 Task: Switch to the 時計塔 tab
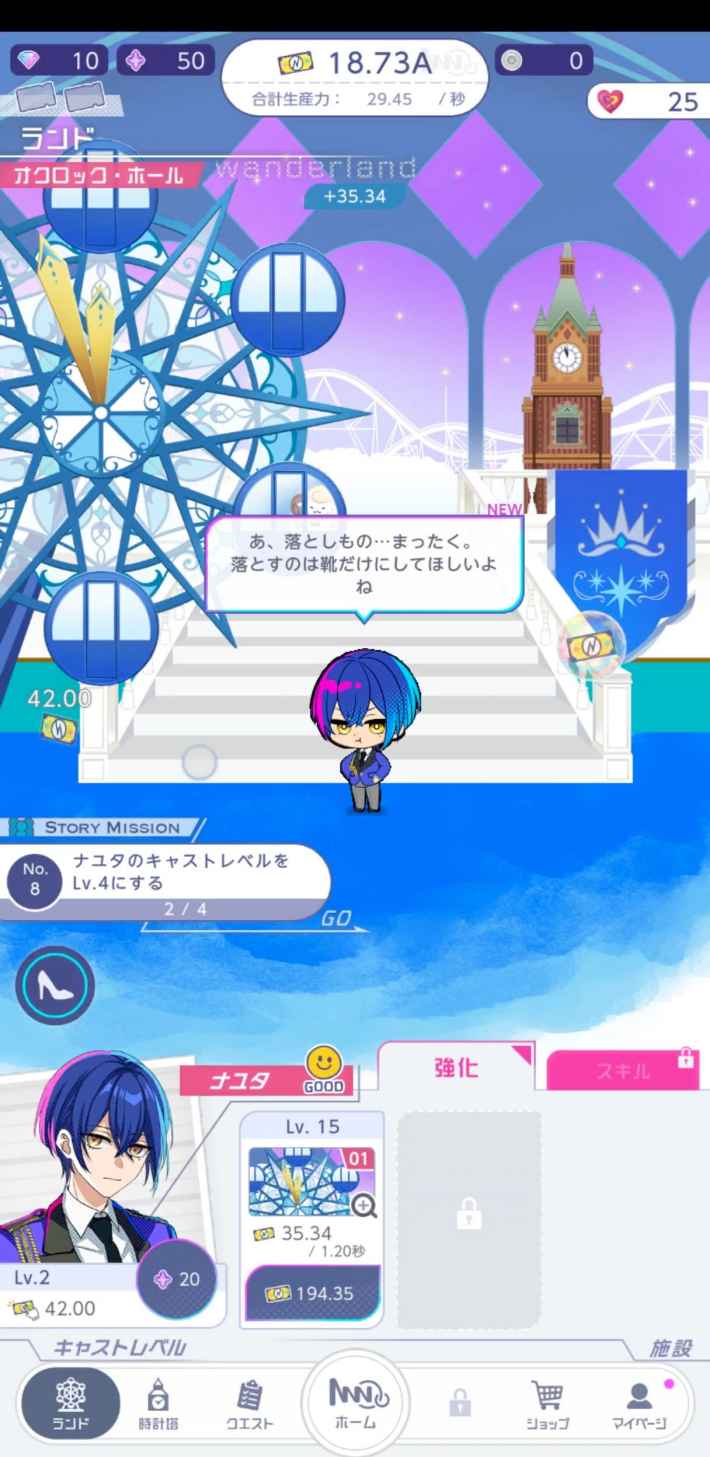158,1404
